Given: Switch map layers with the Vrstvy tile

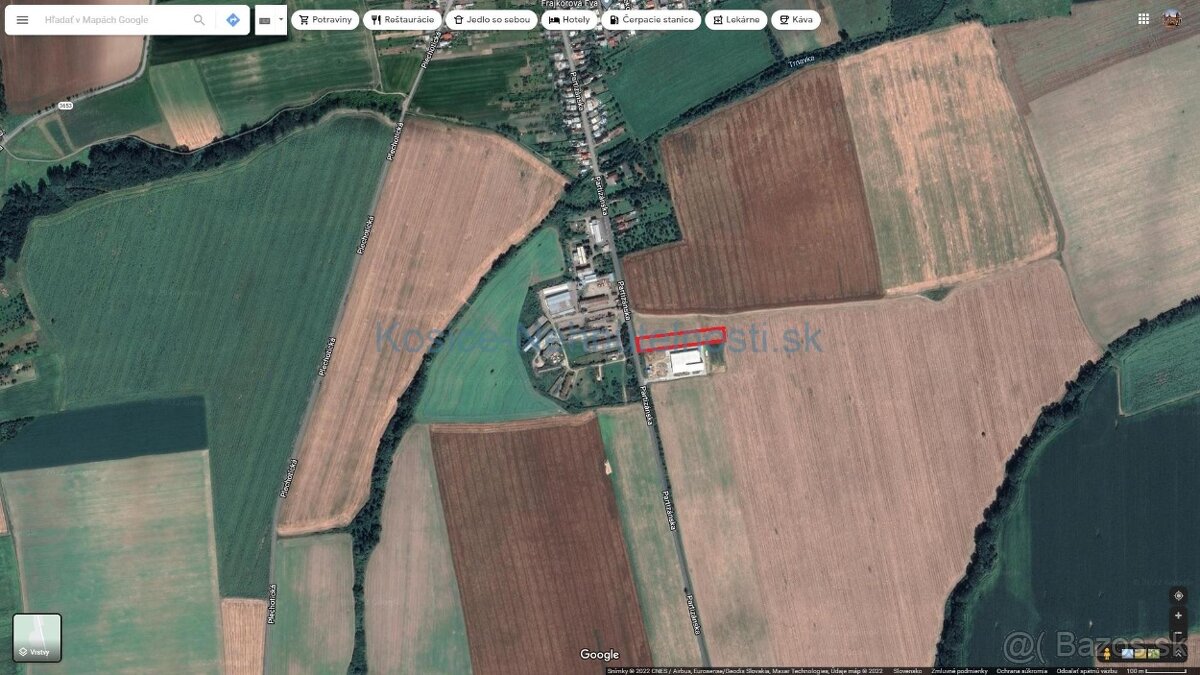Looking at the screenshot, I should (38, 638).
